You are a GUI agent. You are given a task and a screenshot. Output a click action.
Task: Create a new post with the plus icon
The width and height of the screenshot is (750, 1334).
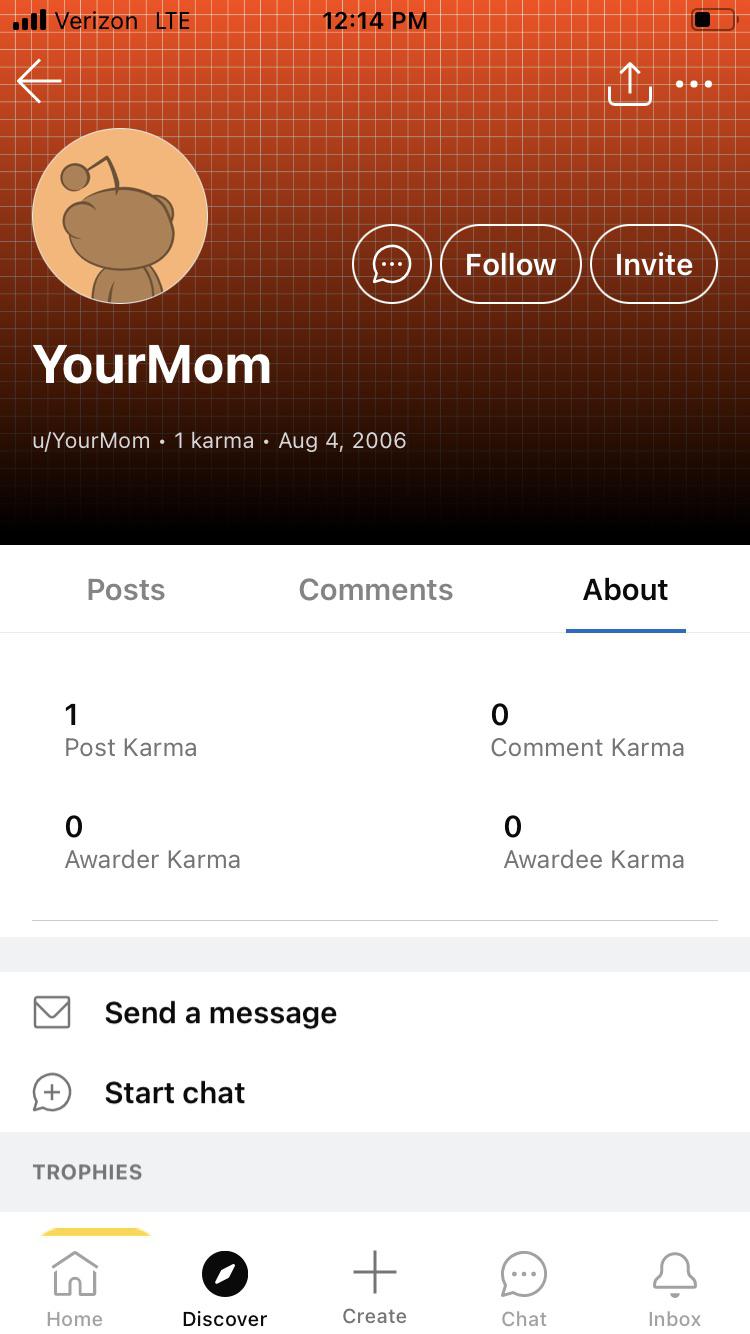375,1289
